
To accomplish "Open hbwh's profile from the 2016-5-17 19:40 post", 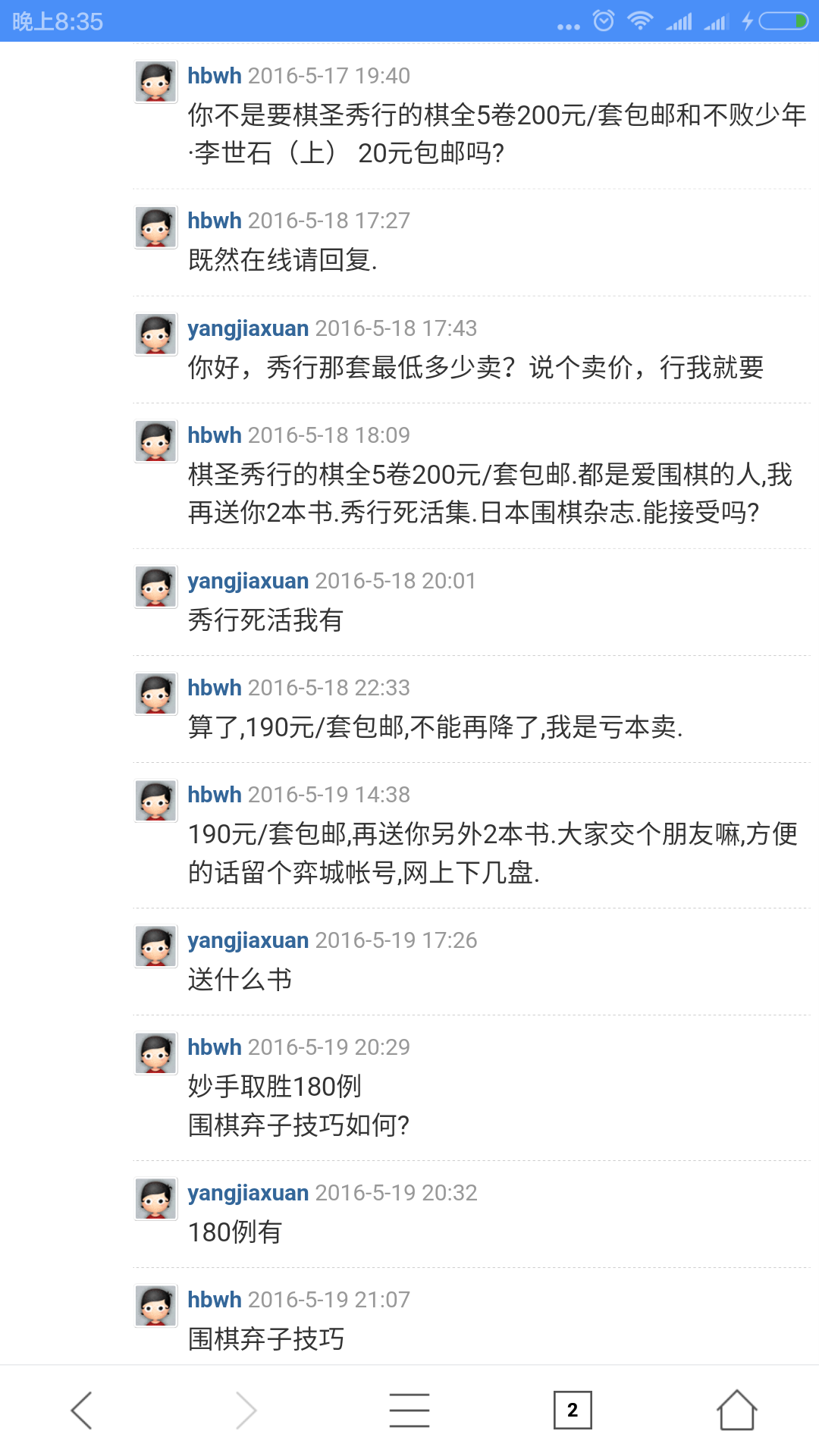I will click(x=215, y=76).
